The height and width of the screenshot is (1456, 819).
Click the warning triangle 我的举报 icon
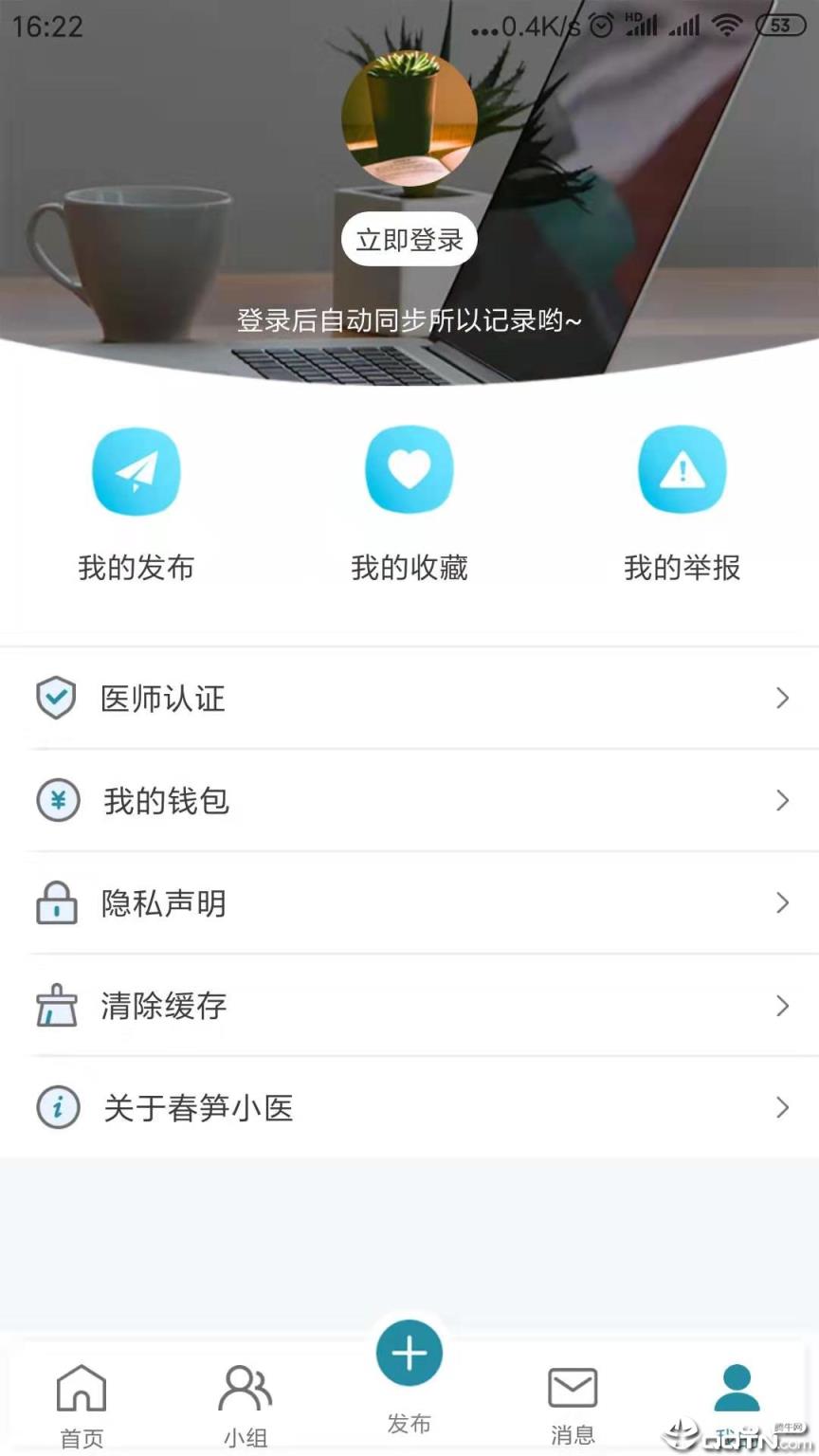point(682,470)
